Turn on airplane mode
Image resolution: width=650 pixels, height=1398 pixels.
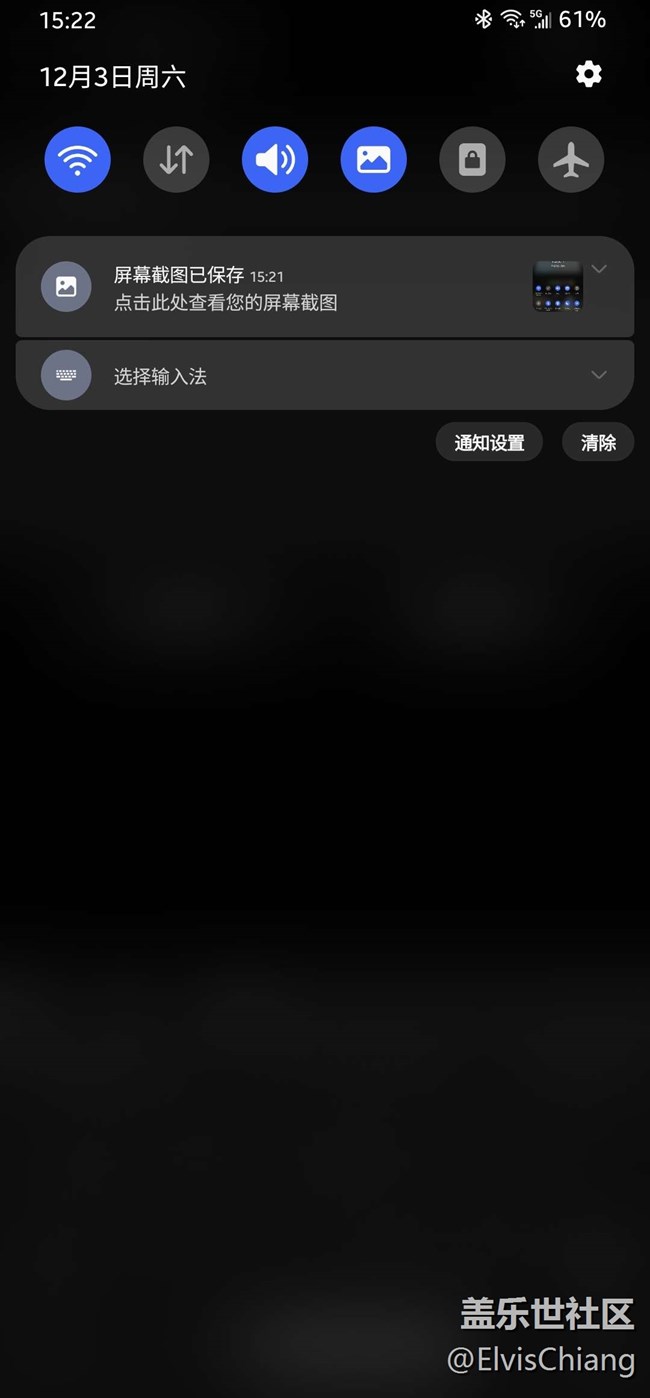(571, 160)
